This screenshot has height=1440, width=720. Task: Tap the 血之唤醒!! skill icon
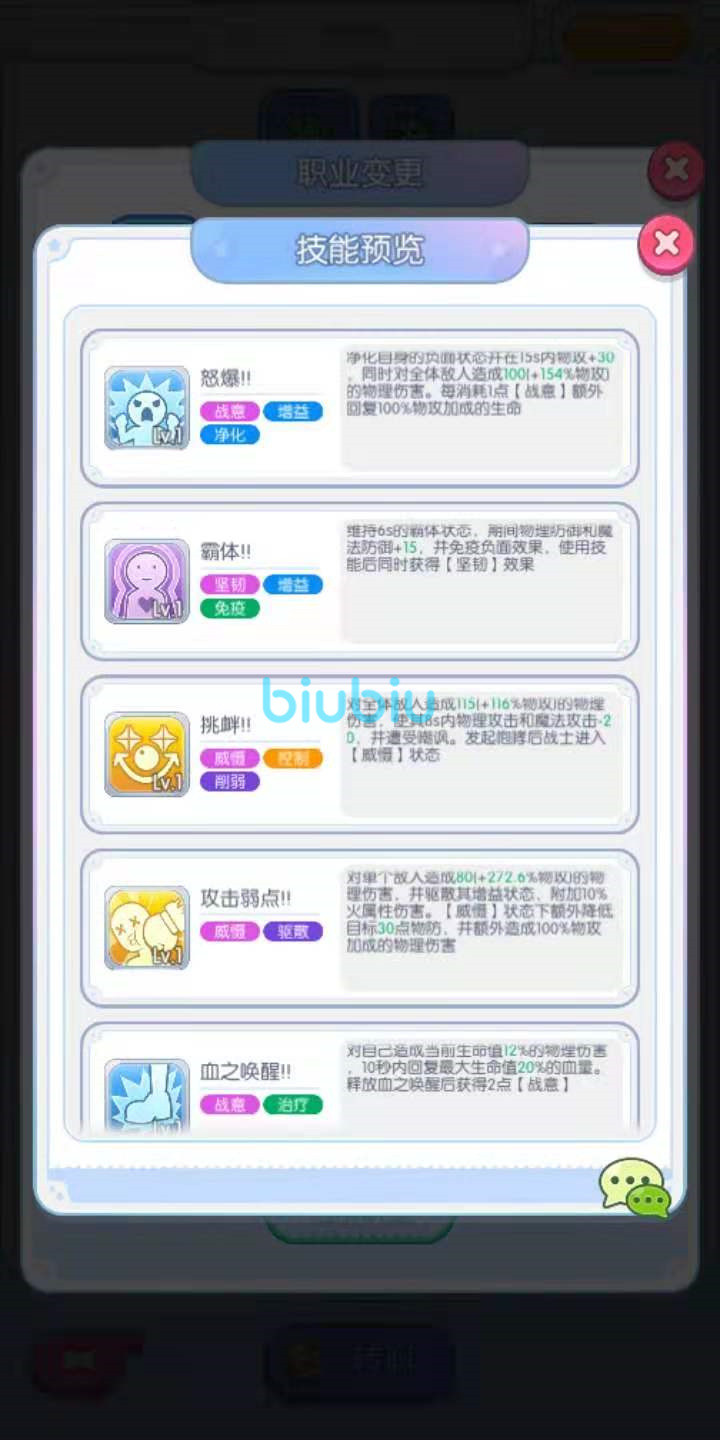click(x=147, y=1096)
